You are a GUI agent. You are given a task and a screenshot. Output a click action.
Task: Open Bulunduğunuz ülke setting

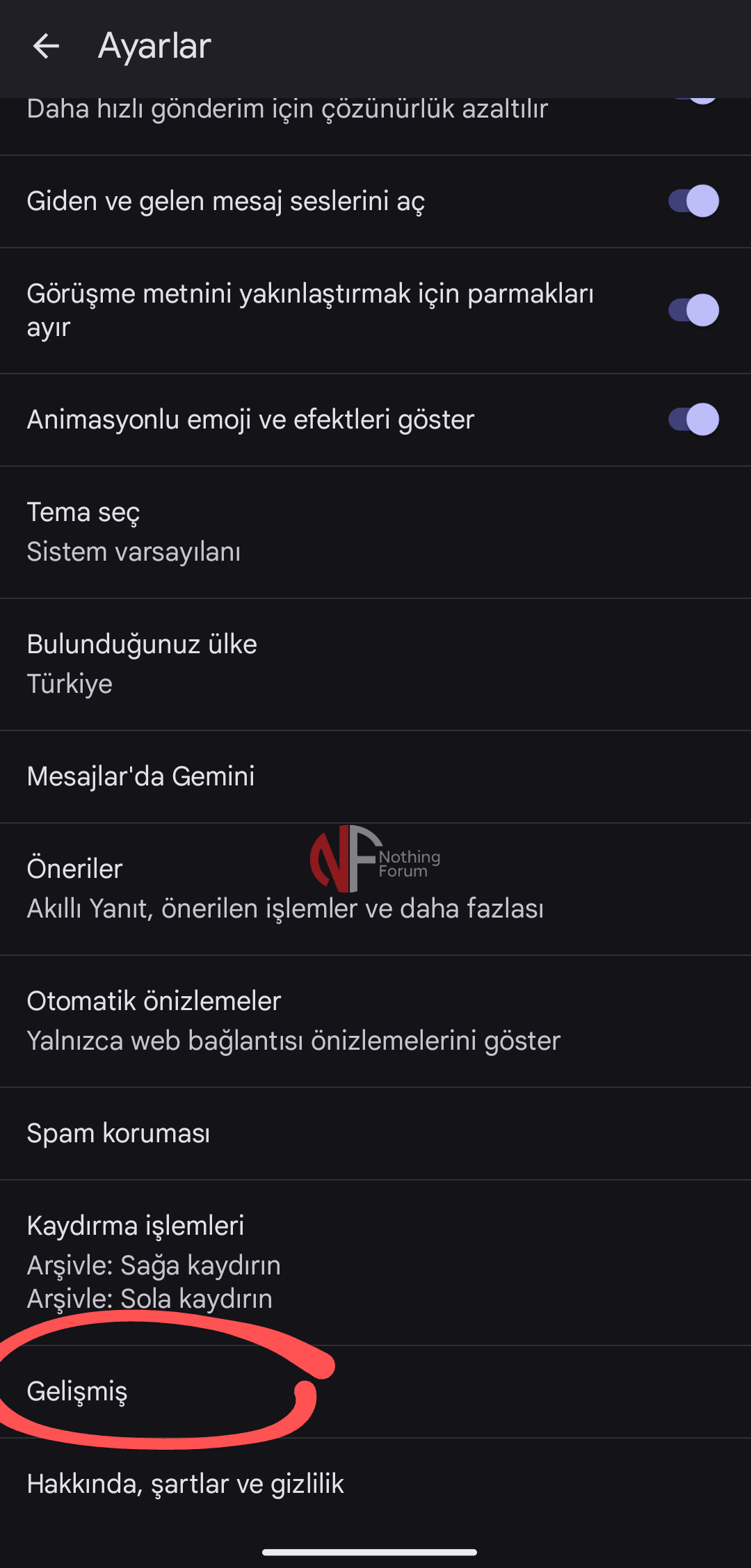[375, 664]
